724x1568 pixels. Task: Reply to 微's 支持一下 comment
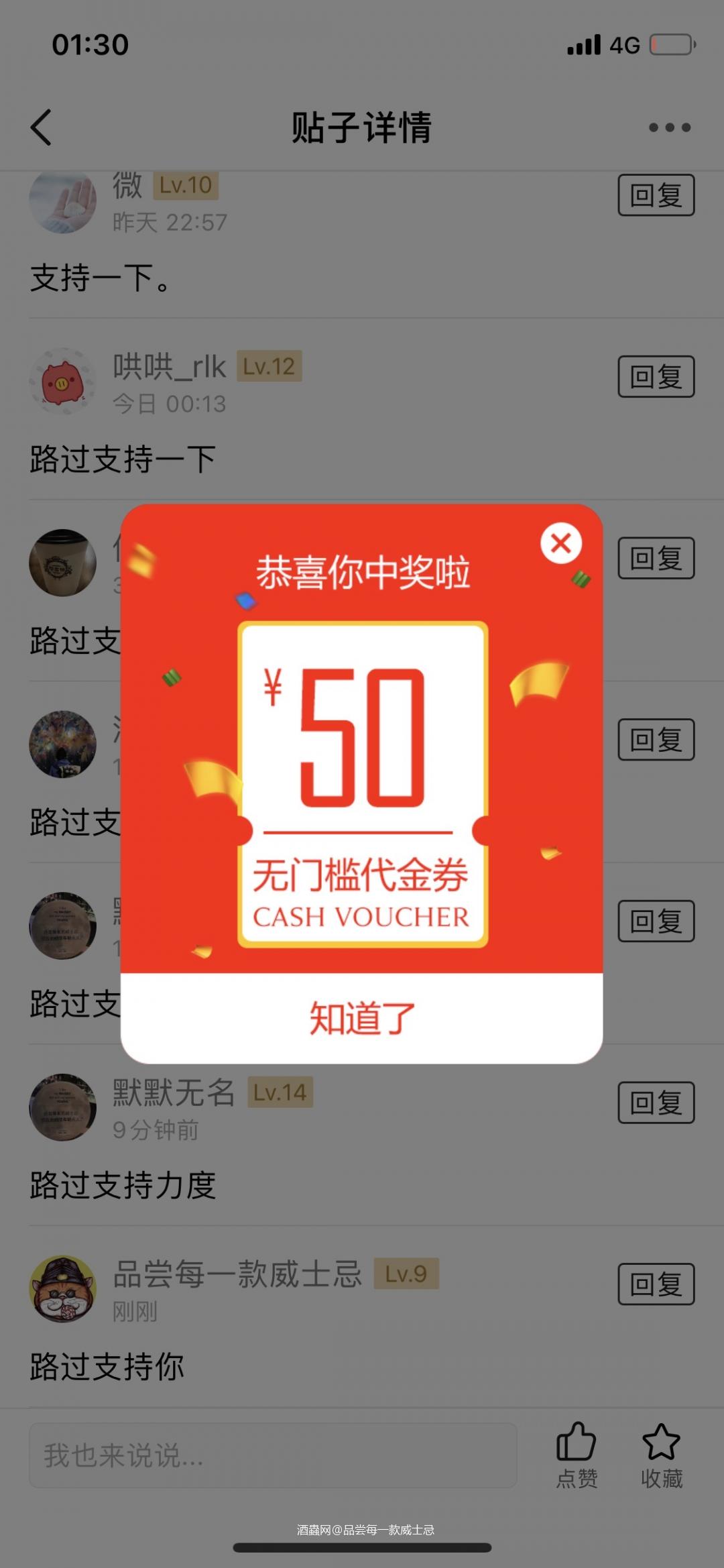tap(656, 195)
